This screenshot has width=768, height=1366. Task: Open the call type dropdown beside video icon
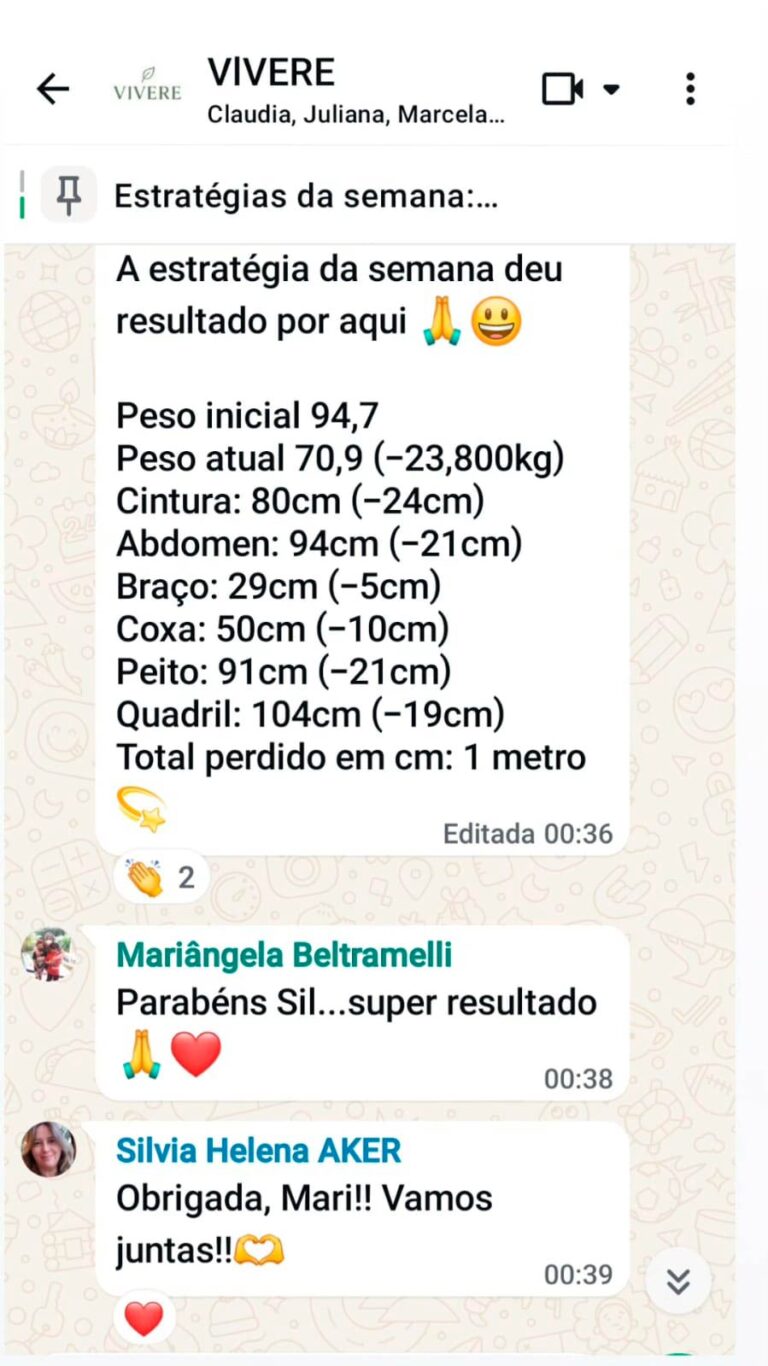[x=611, y=88]
